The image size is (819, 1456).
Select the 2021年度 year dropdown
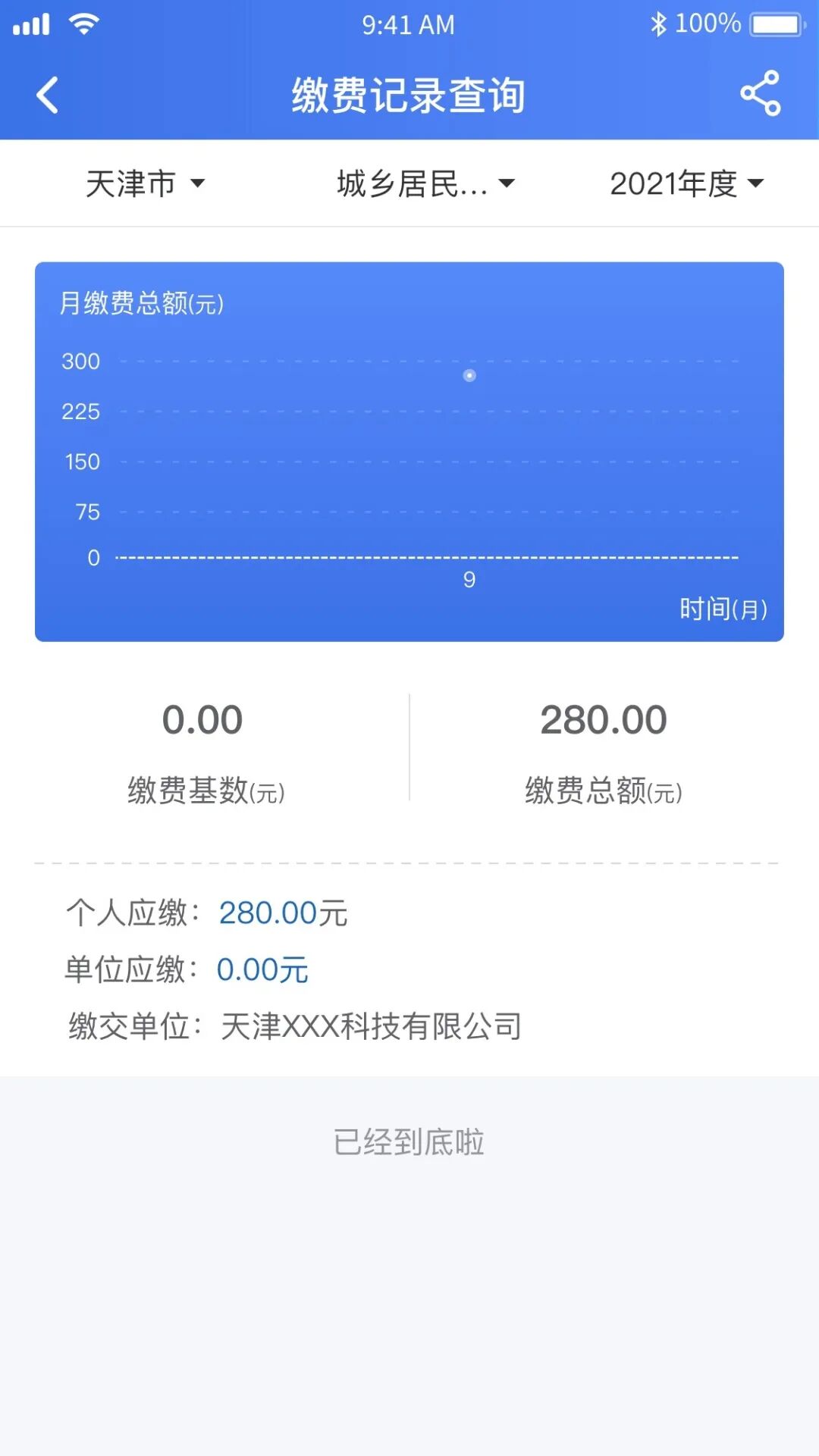pos(686,183)
